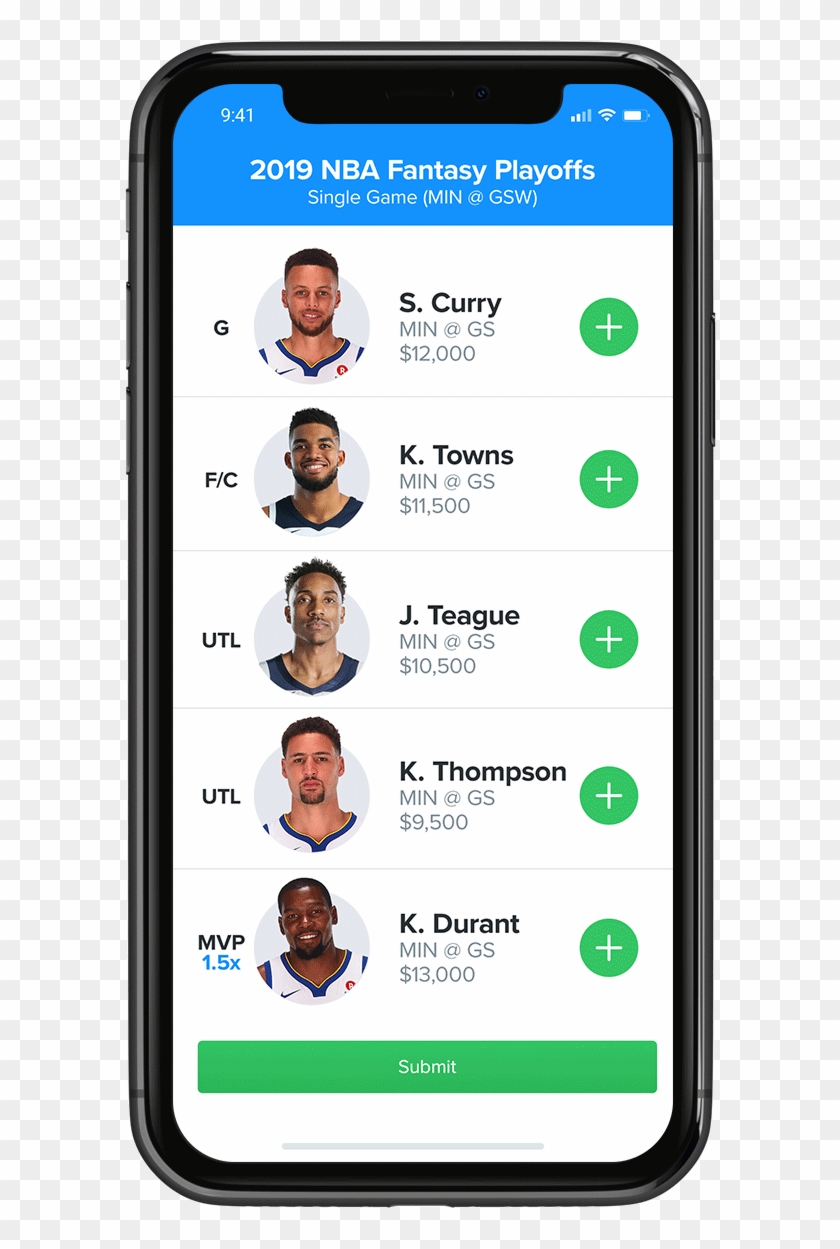Select the G position slot label
The image size is (840, 1249).
[x=220, y=327]
